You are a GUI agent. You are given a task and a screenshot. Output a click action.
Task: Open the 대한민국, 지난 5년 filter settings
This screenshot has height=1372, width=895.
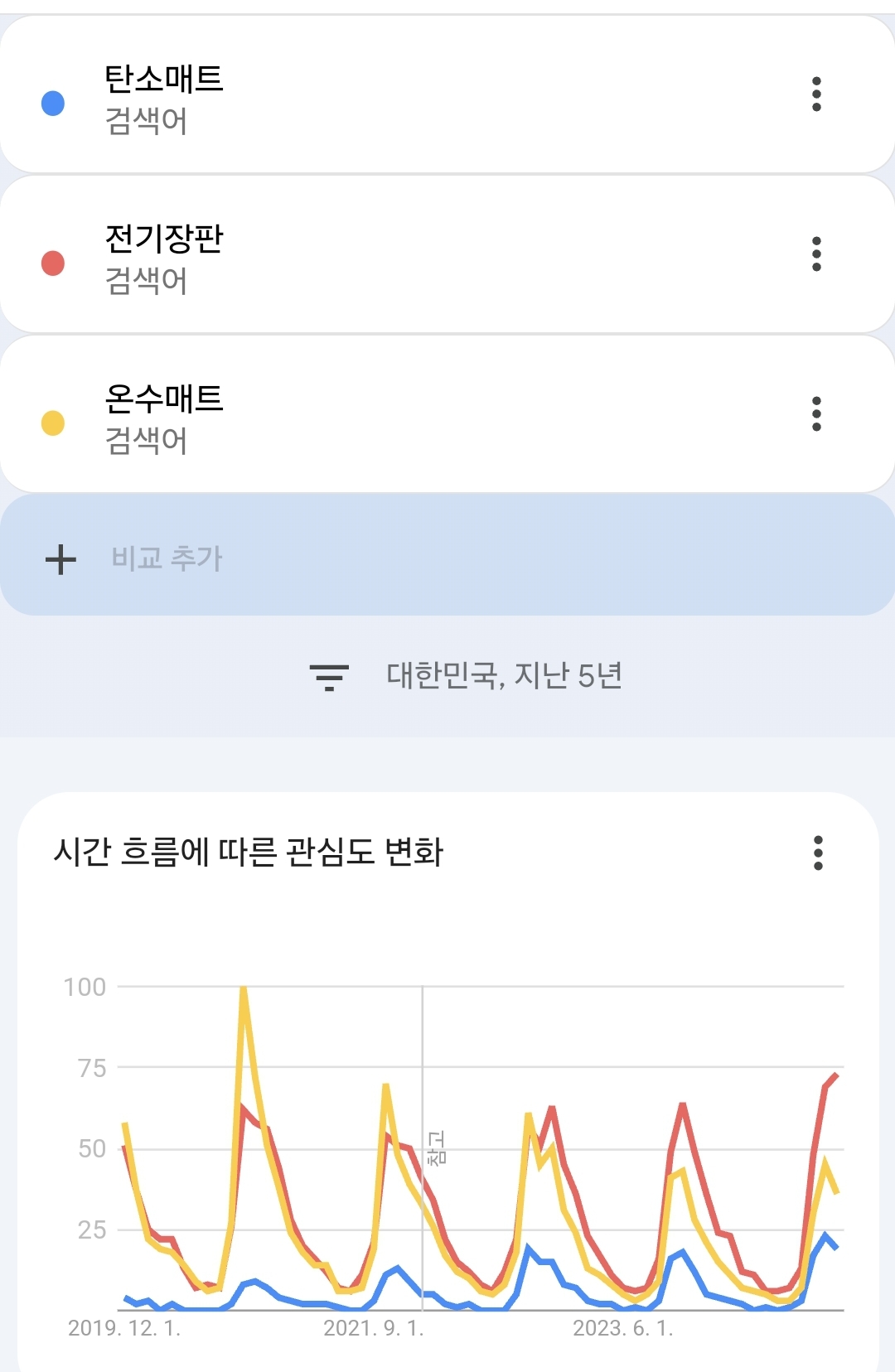[x=464, y=676]
